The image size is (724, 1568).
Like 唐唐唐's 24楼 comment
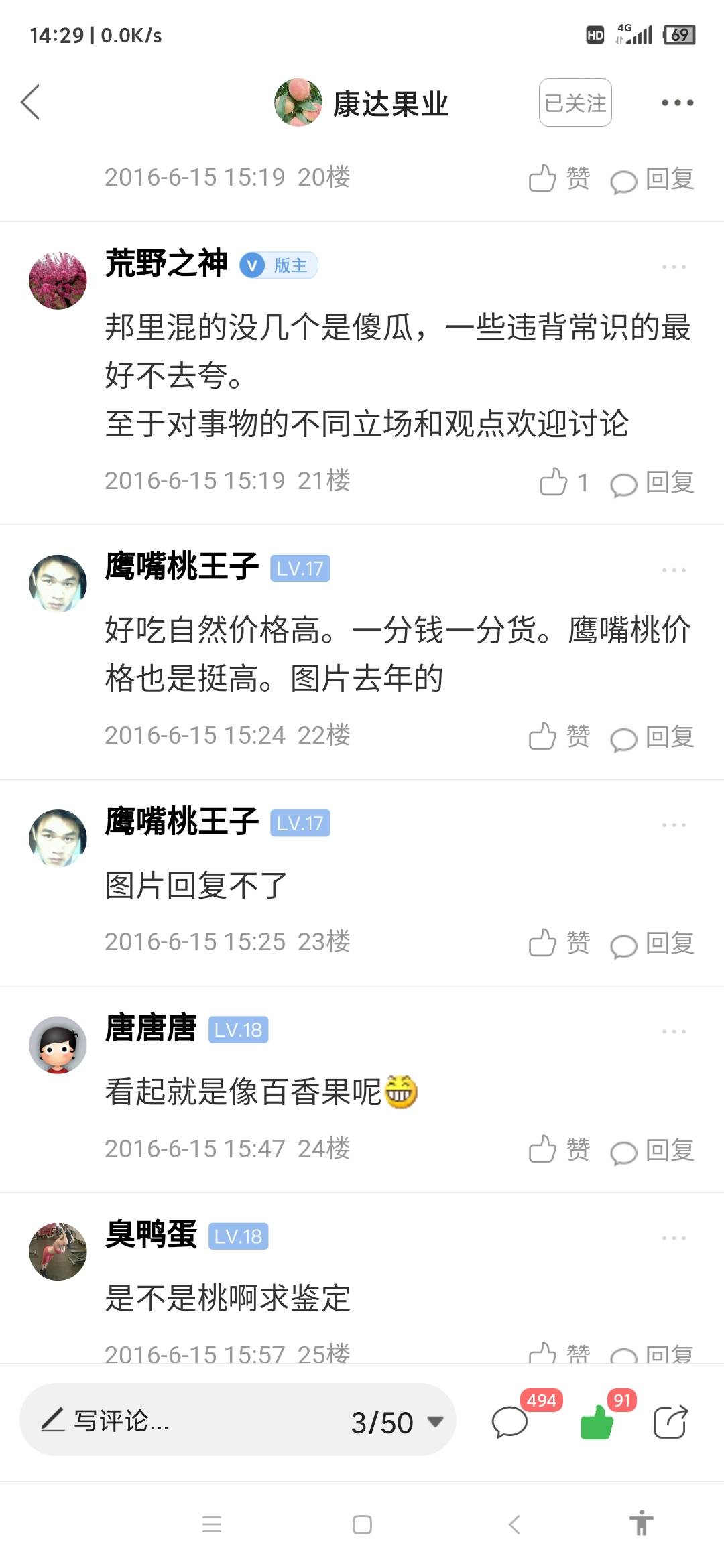(559, 1150)
